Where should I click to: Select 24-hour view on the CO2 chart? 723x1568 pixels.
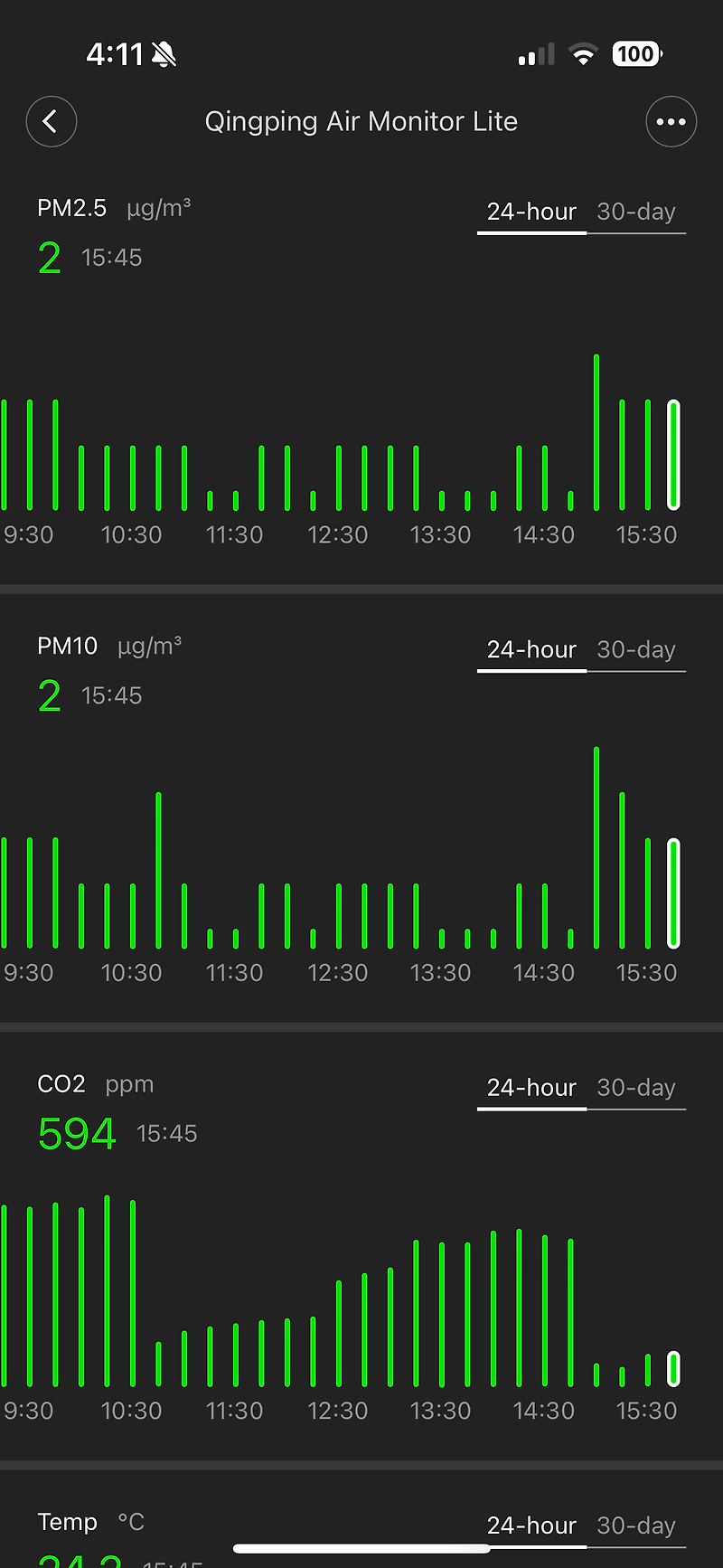(x=531, y=1087)
